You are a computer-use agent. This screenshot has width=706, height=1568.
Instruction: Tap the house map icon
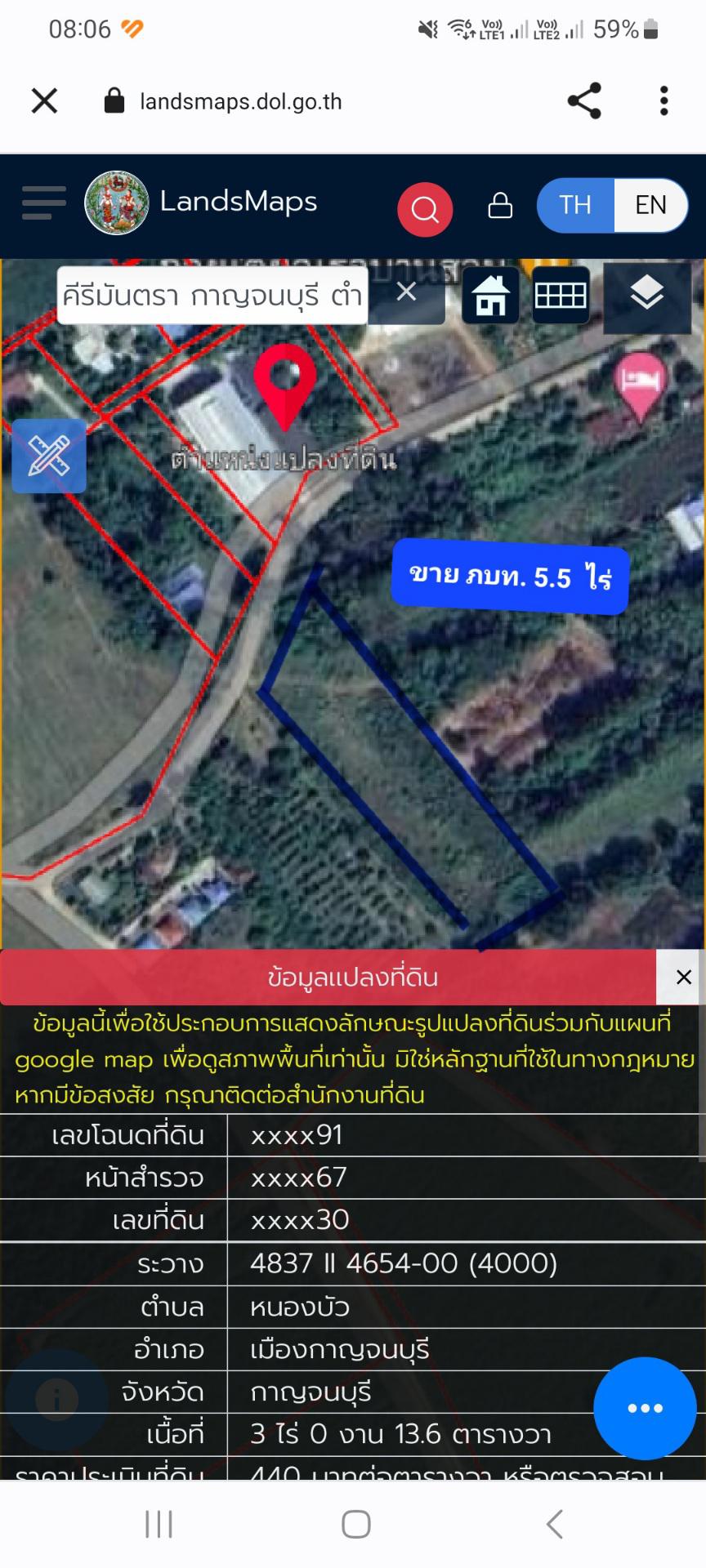click(491, 295)
